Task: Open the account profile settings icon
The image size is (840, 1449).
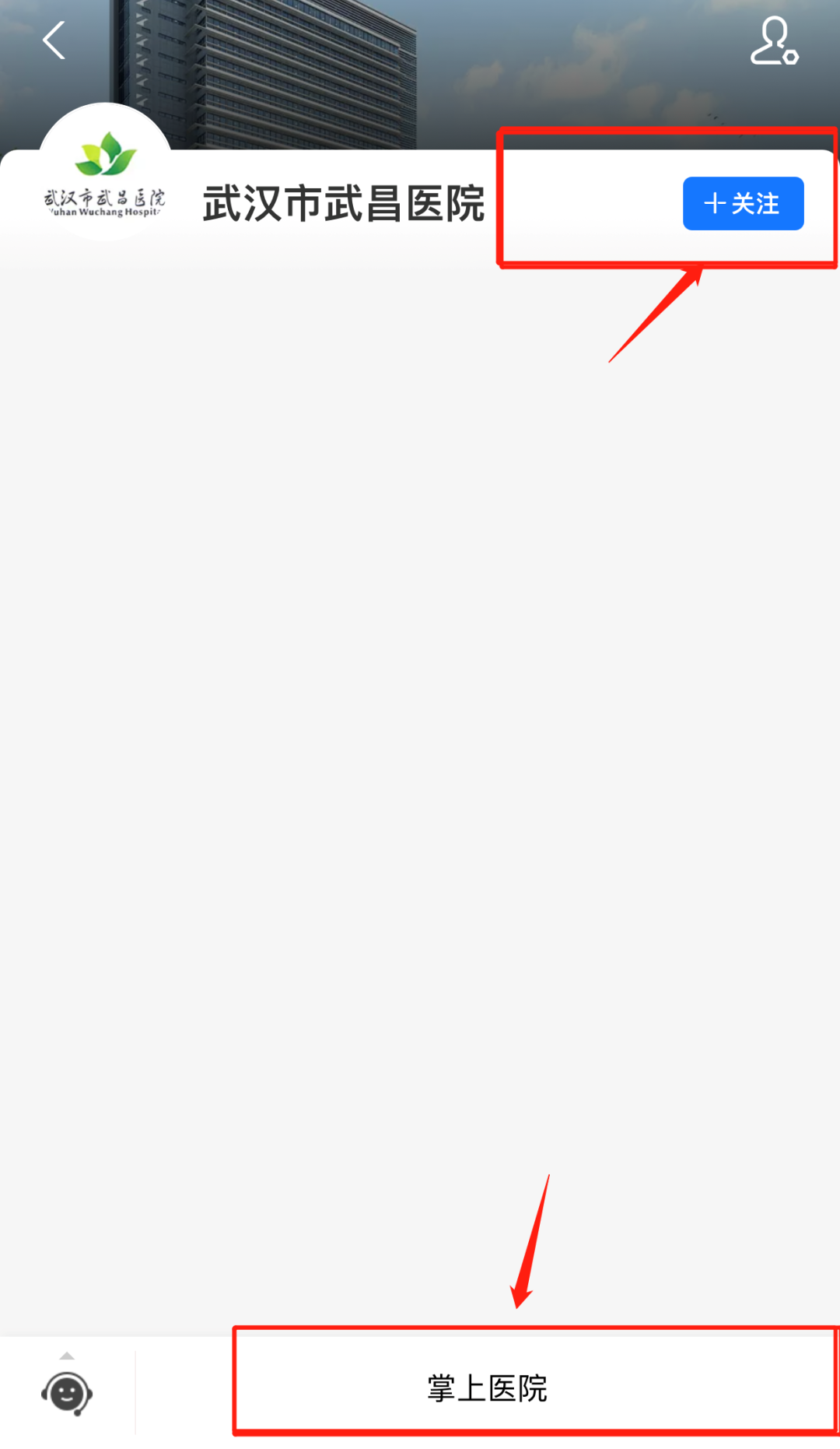Action: (x=774, y=41)
